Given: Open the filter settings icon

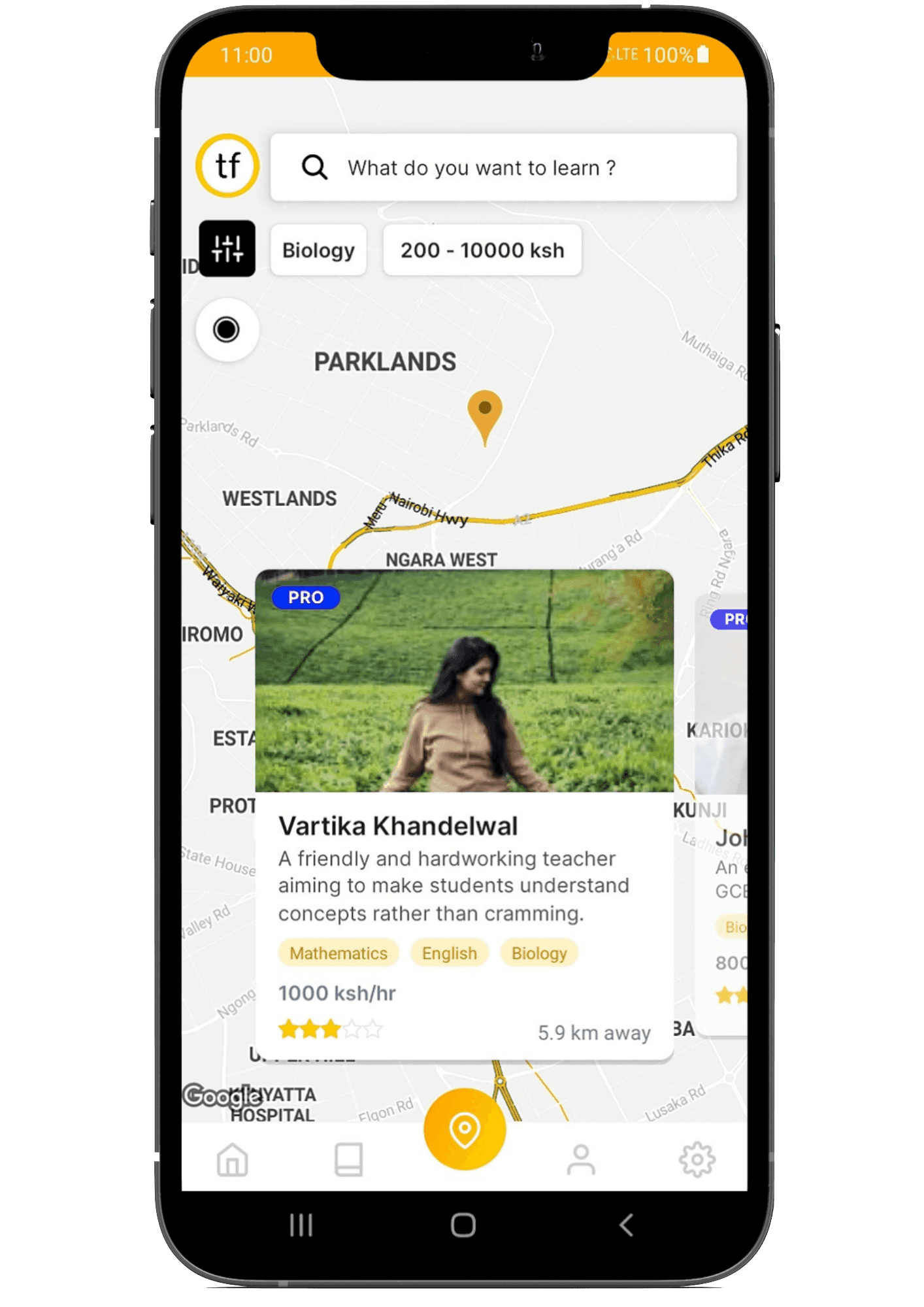Looking at the screenshot, I should tap(227, 249).
